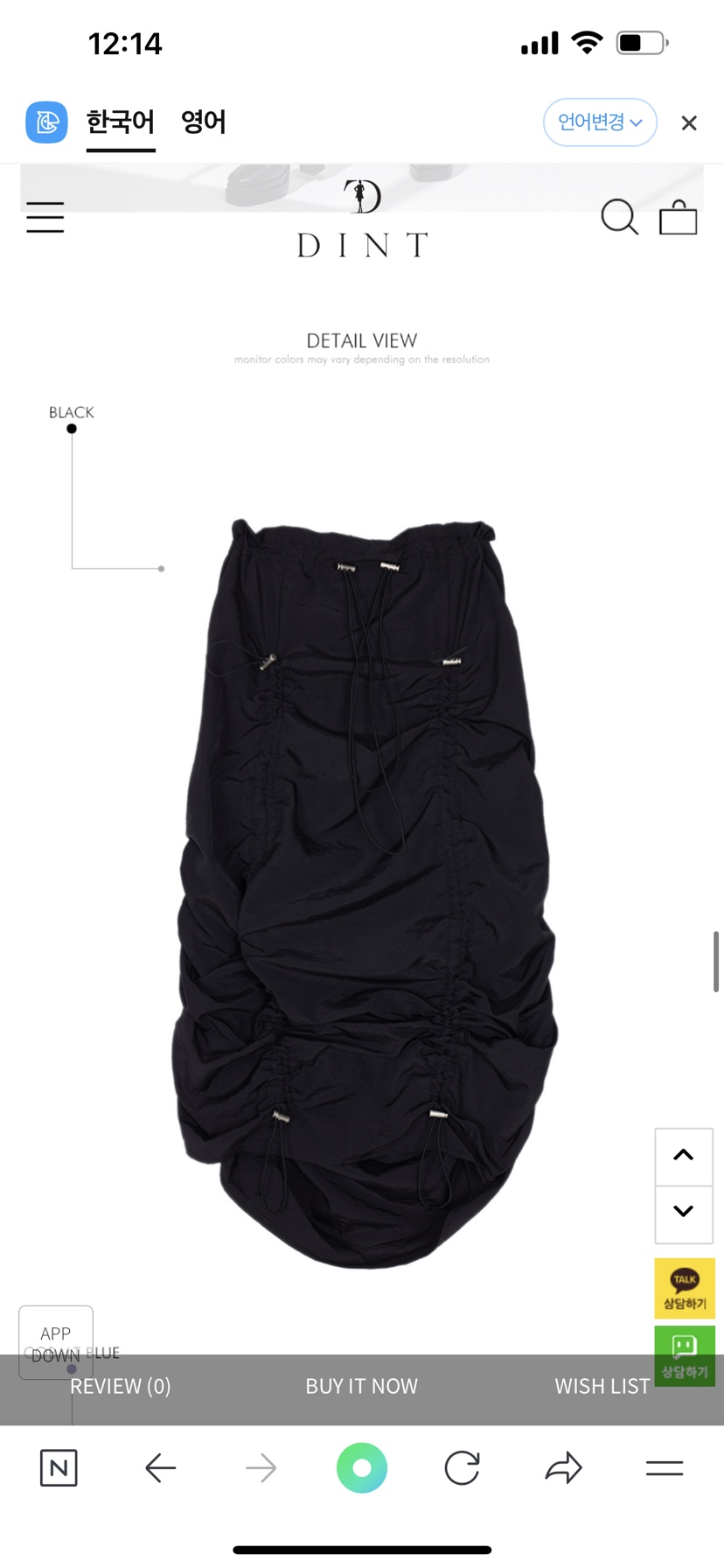Viewport: 724px width, 1568px height.
Task: Open the 언어변경 dropdown
Action: [600, 122]
